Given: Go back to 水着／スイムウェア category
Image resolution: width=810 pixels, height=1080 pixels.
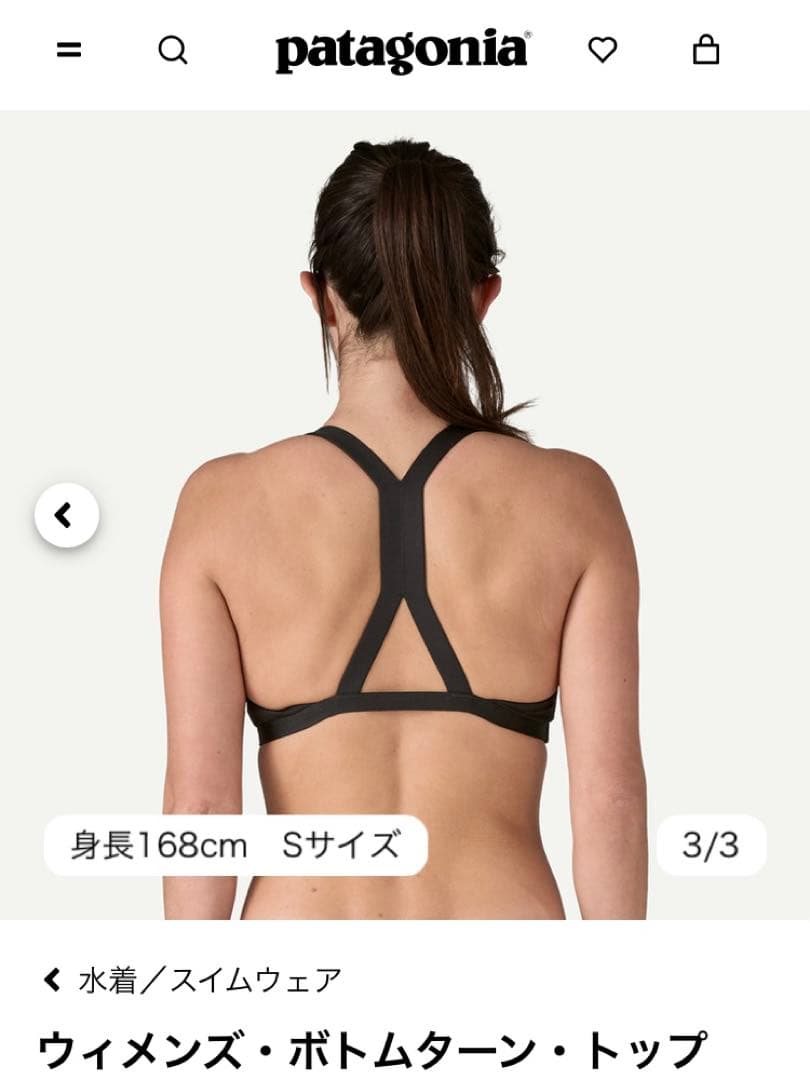Looking at the screenshot, I should 195,980.
